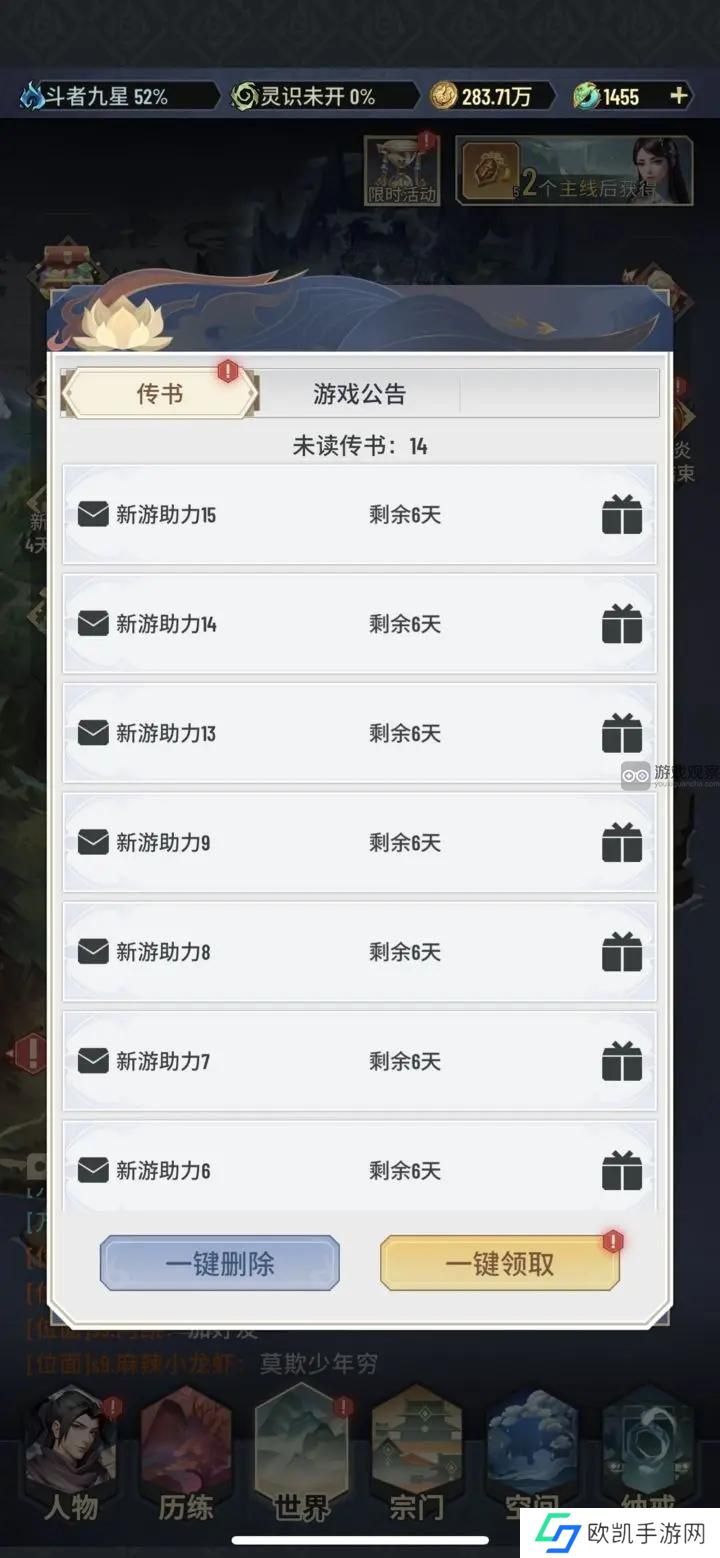Open the 新游助力7 mail

(x=359, y=1060)
